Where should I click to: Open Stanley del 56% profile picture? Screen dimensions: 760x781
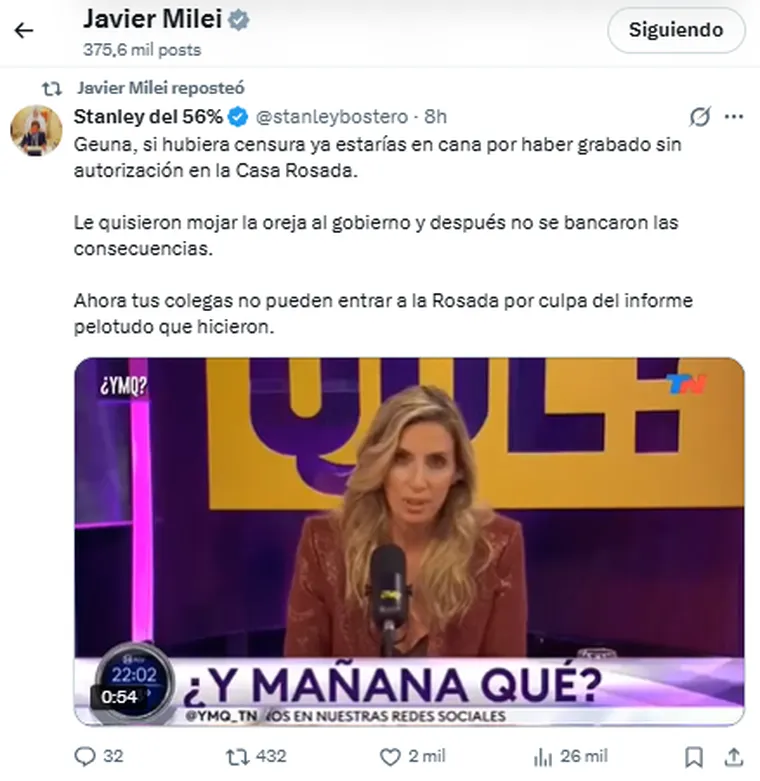[x=36, y=130]
